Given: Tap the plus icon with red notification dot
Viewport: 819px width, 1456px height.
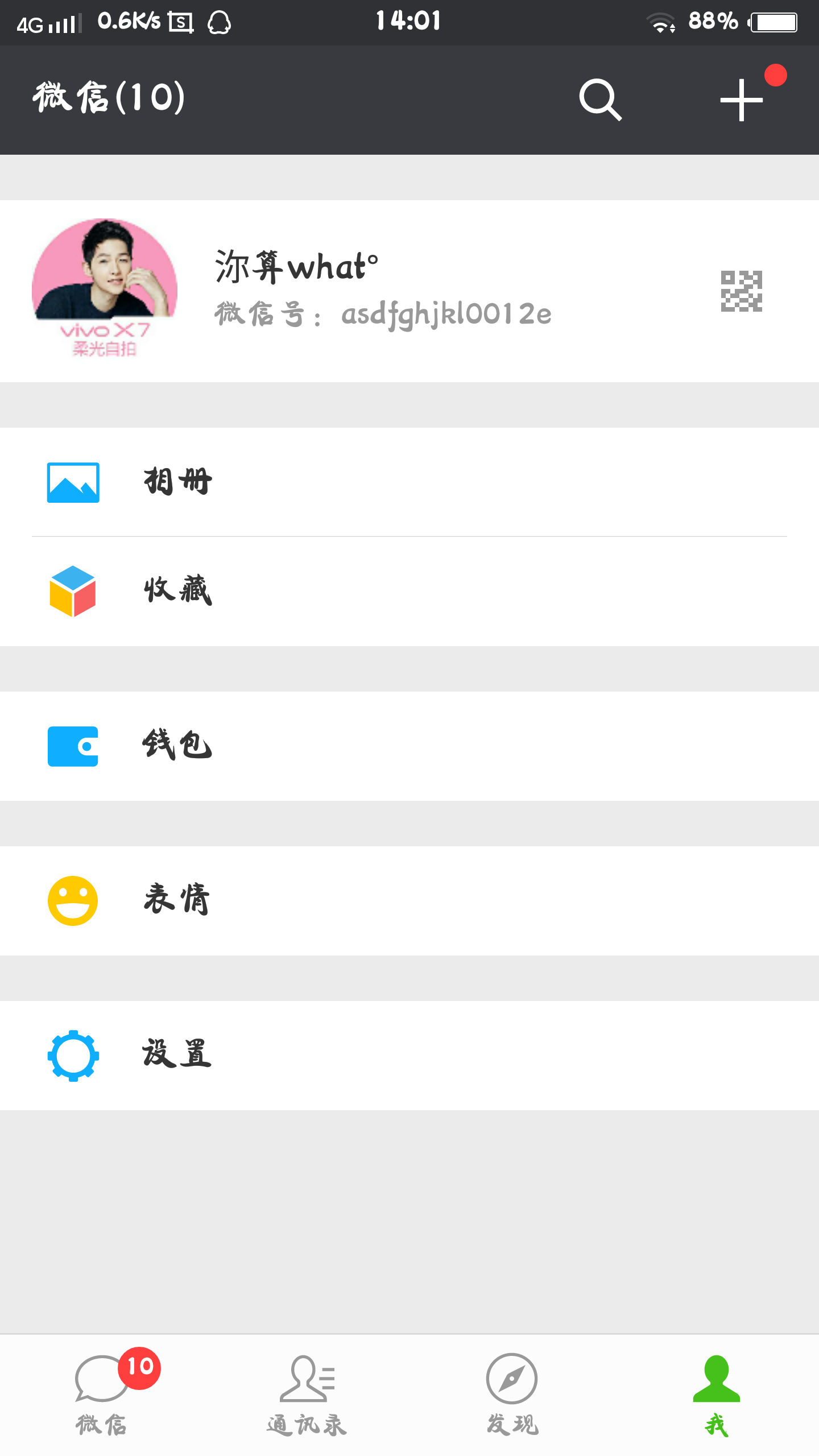Looking at the screenshot, I should click(x=741, y=101).
